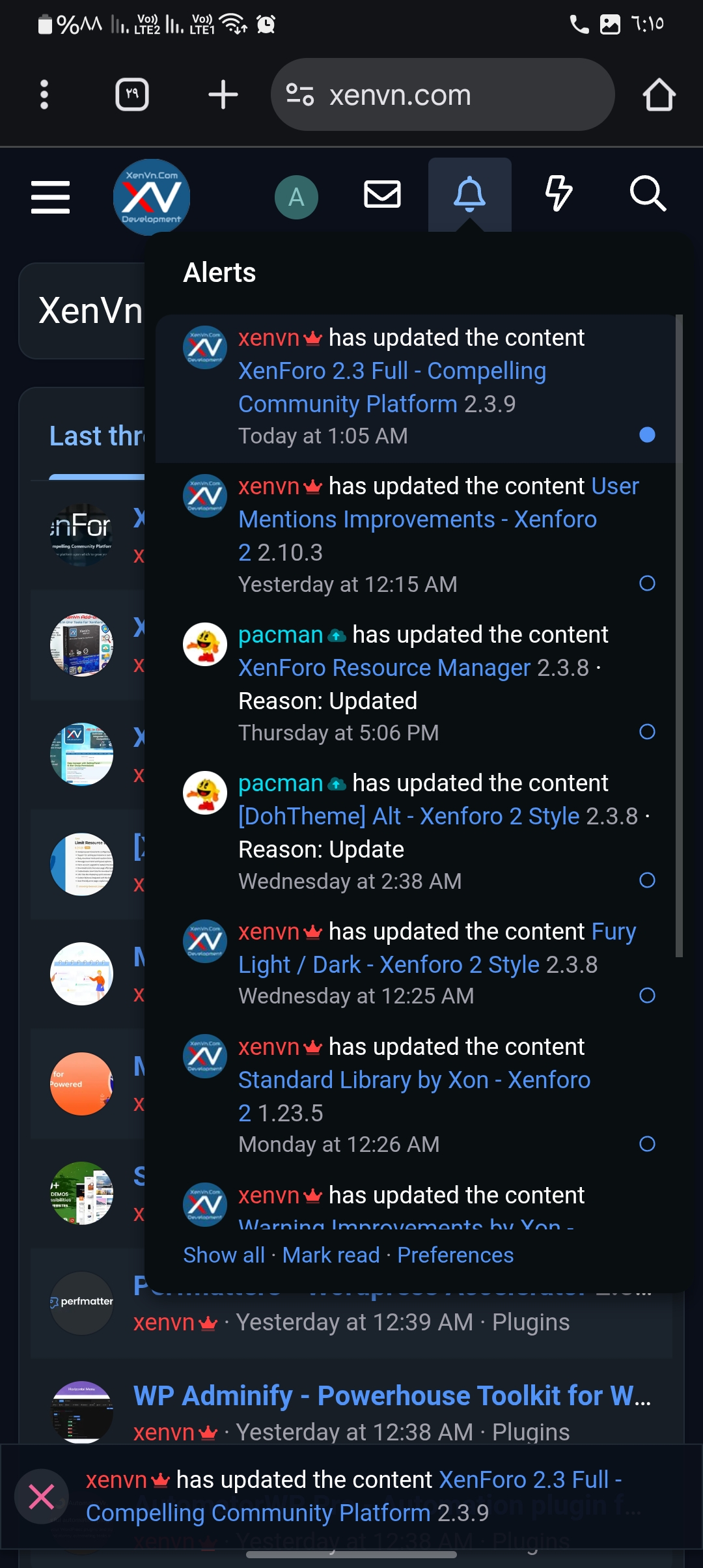Screen dimensions: 703x1568
Task: Open the [DohTheme] Alt style link
Action: tap(409, 817)
